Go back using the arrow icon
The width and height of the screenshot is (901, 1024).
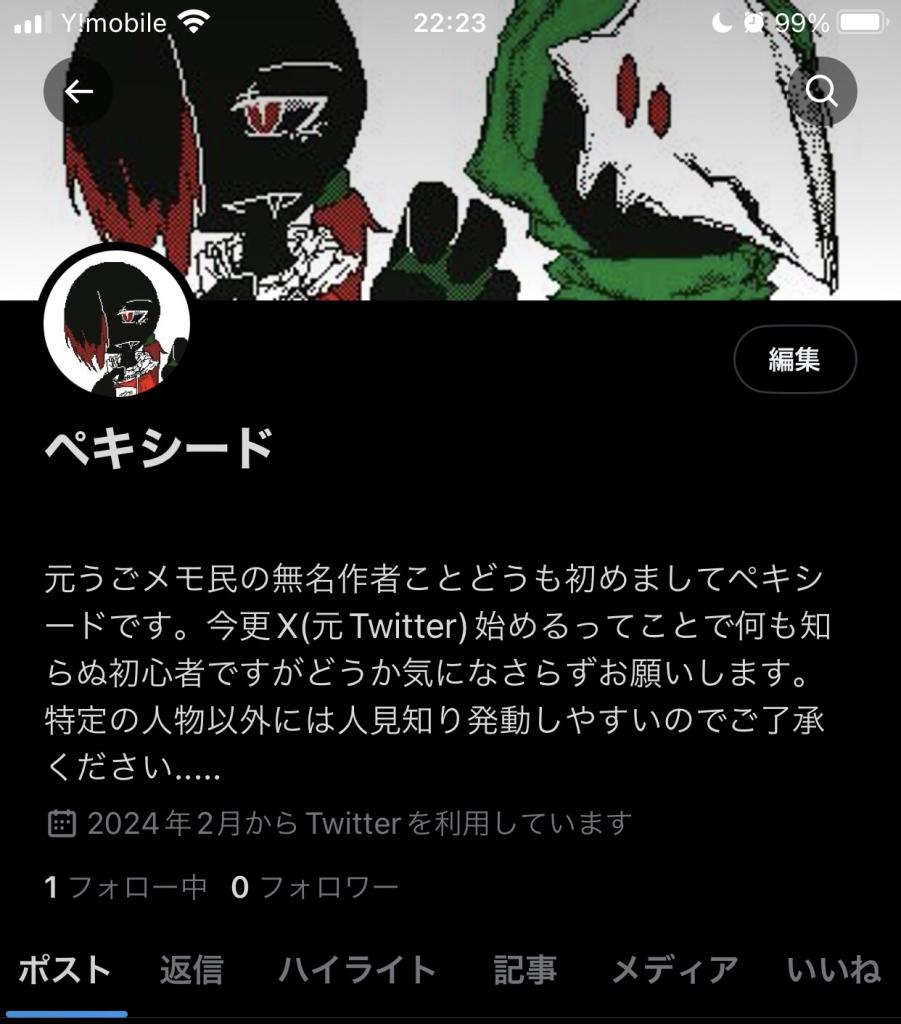point(78,92)
